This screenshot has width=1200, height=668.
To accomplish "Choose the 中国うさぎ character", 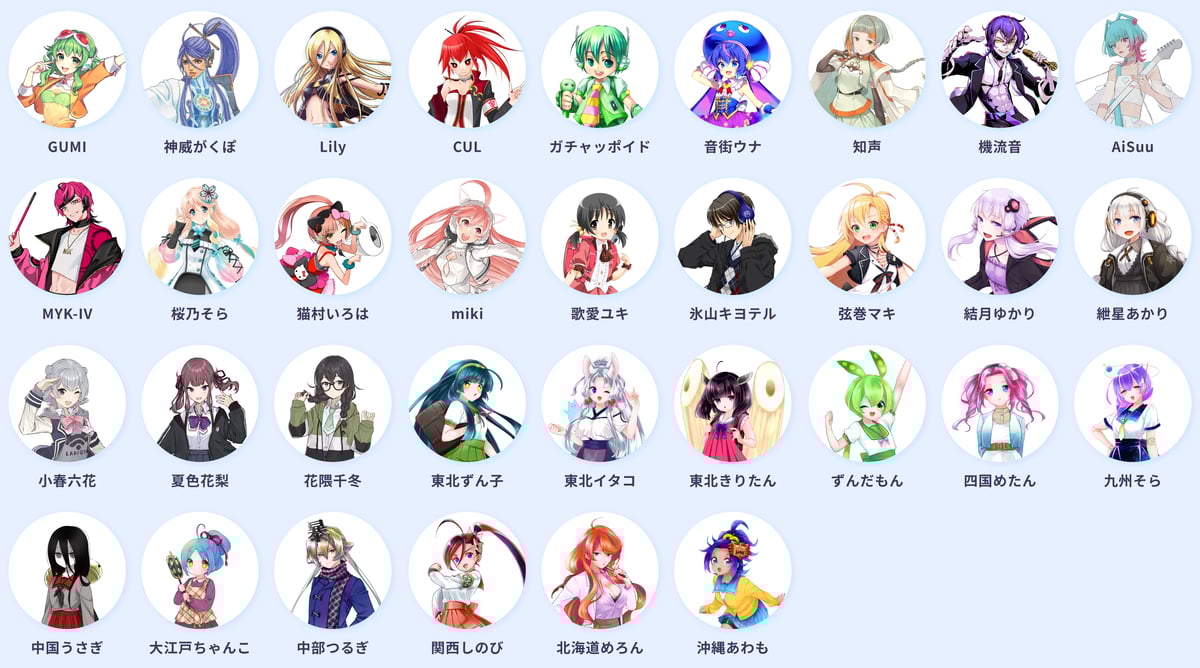I will click(x=67, y=571).
